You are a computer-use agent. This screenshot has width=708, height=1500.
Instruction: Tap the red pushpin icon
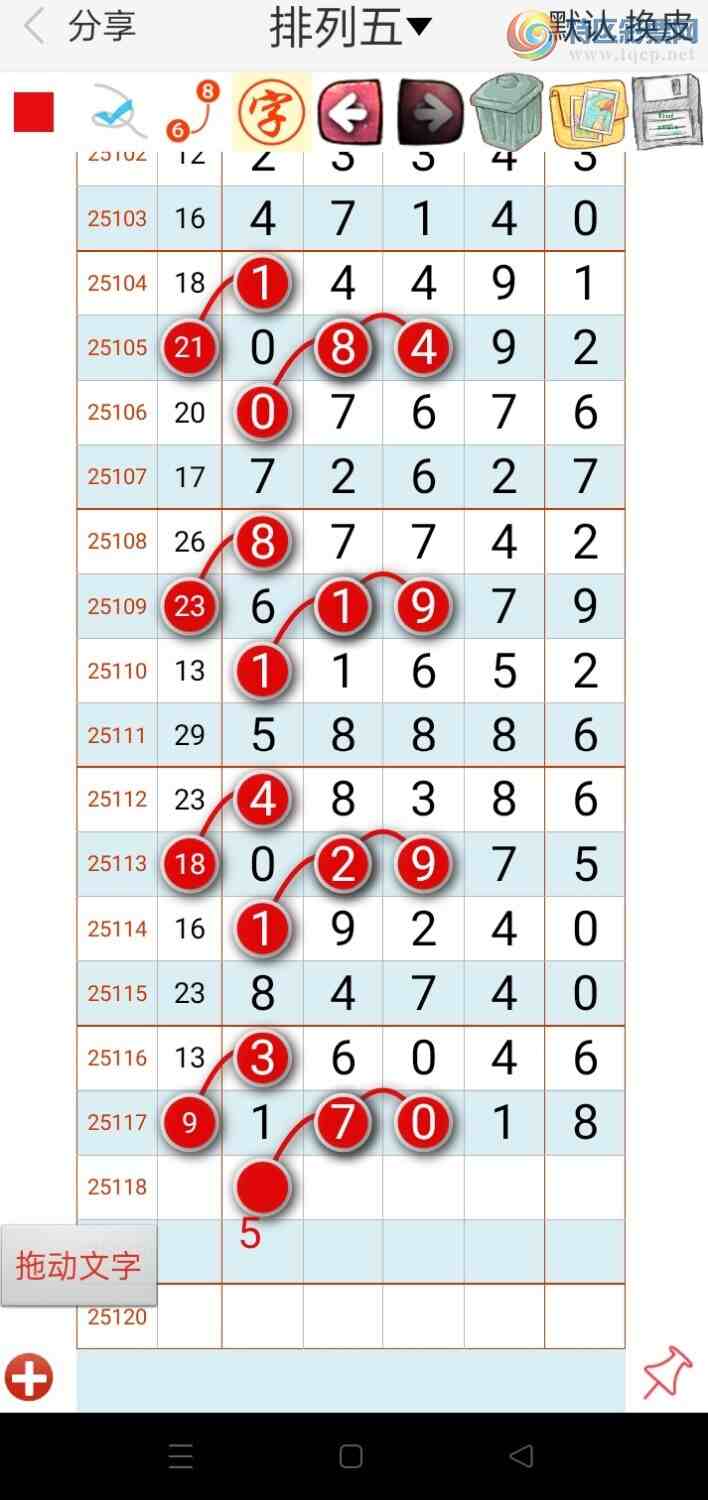click(666, 1372)
